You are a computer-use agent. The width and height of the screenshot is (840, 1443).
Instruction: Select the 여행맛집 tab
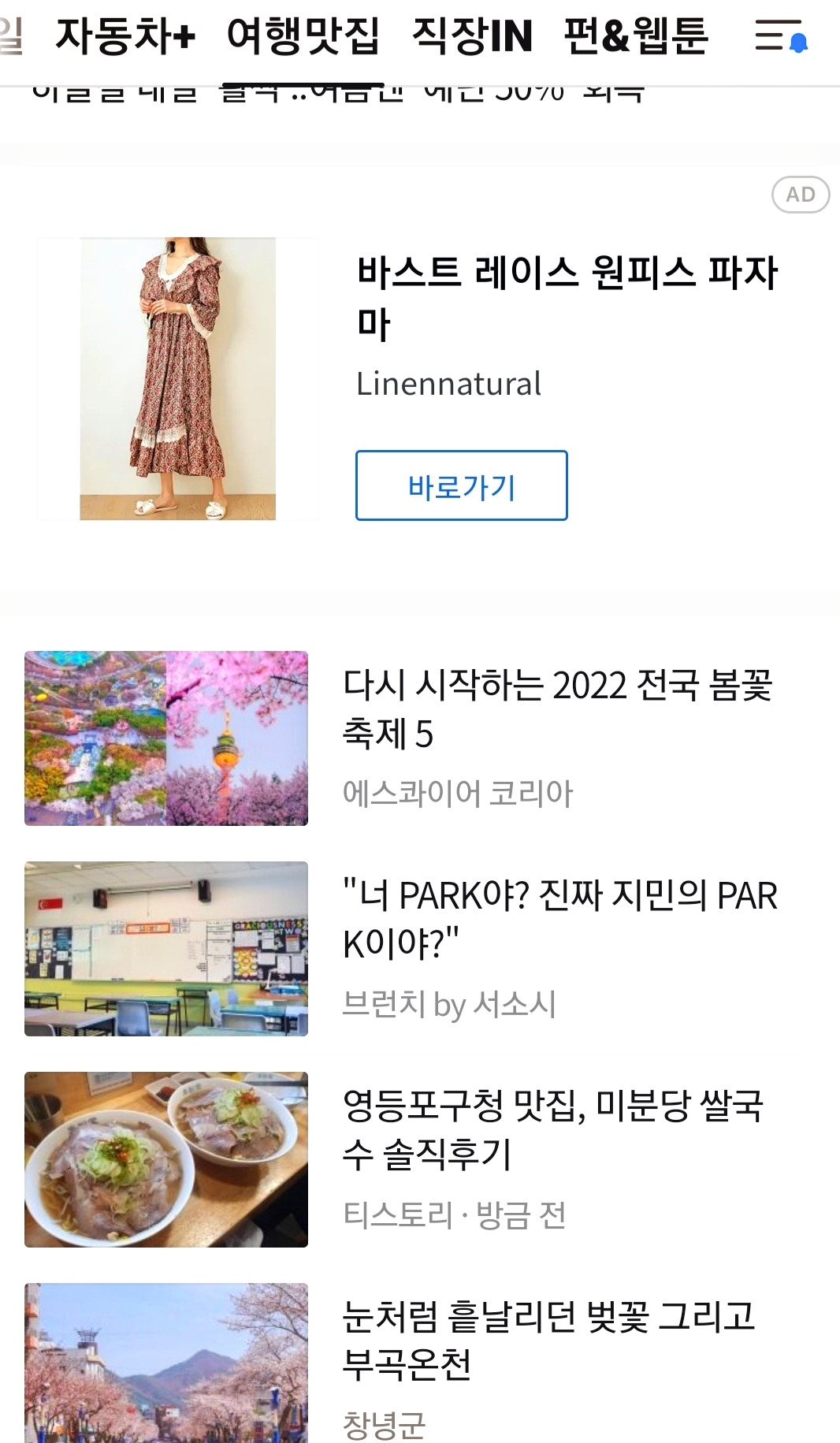[x=303, y=36]
